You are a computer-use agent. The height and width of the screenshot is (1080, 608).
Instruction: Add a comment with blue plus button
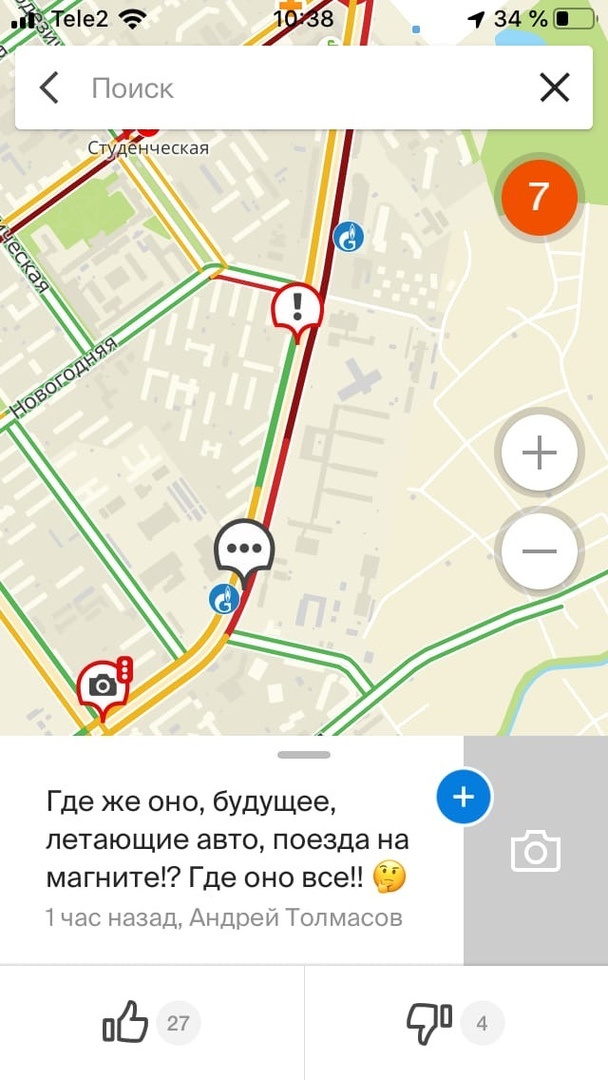(463, 797)
